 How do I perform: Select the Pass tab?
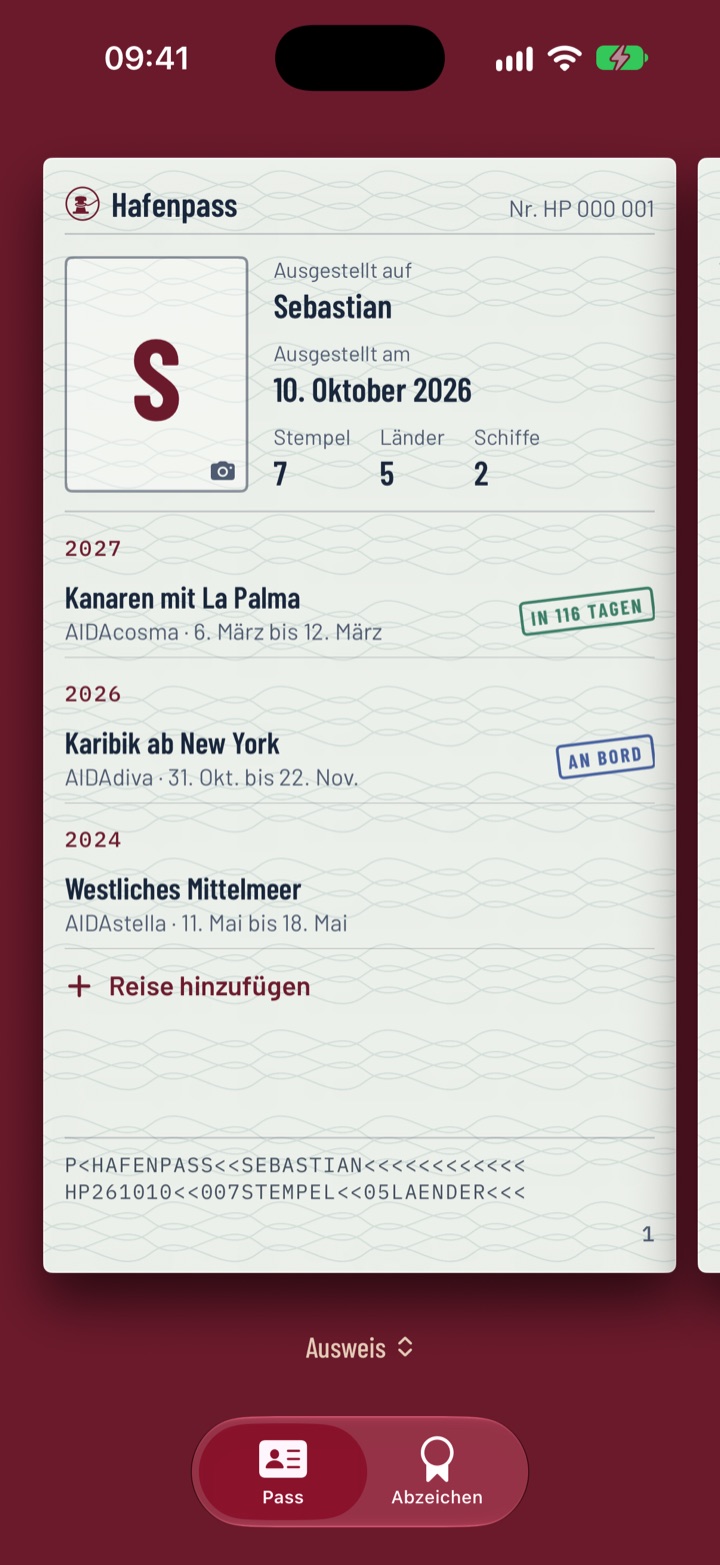283,1472
